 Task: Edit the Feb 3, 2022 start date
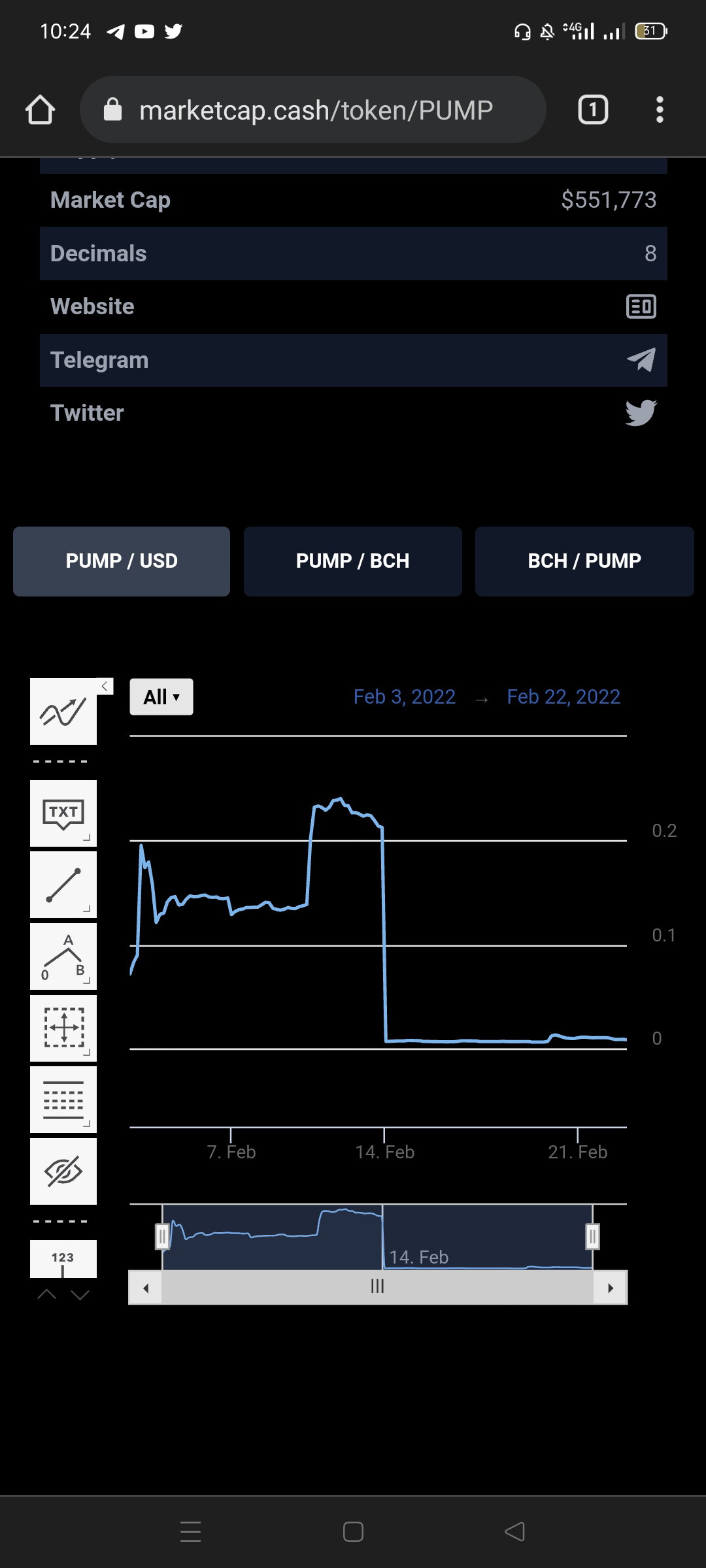click(x=404, y=697)
